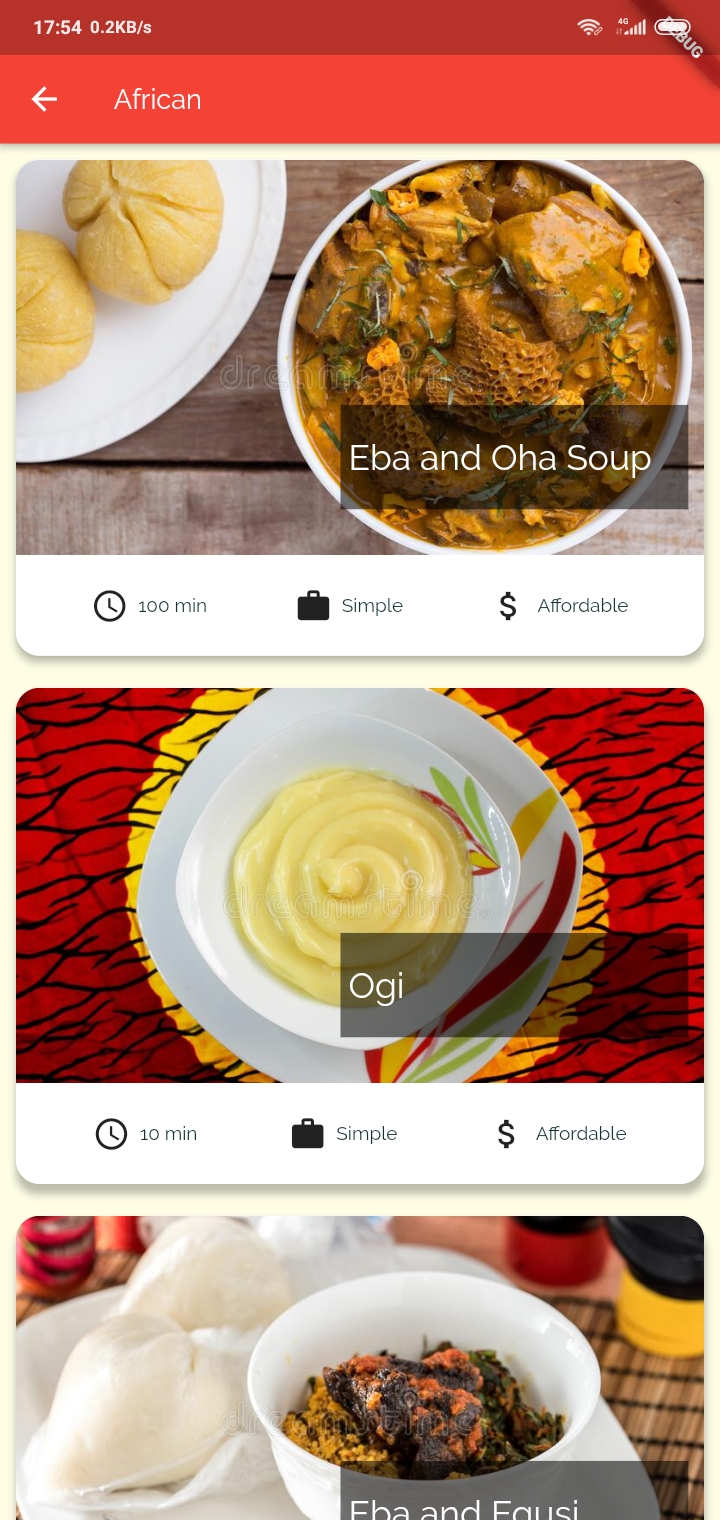720x1520 pixels.
Task: Select the clock icon beside 100 min
Action: click(x=110, y=605)
